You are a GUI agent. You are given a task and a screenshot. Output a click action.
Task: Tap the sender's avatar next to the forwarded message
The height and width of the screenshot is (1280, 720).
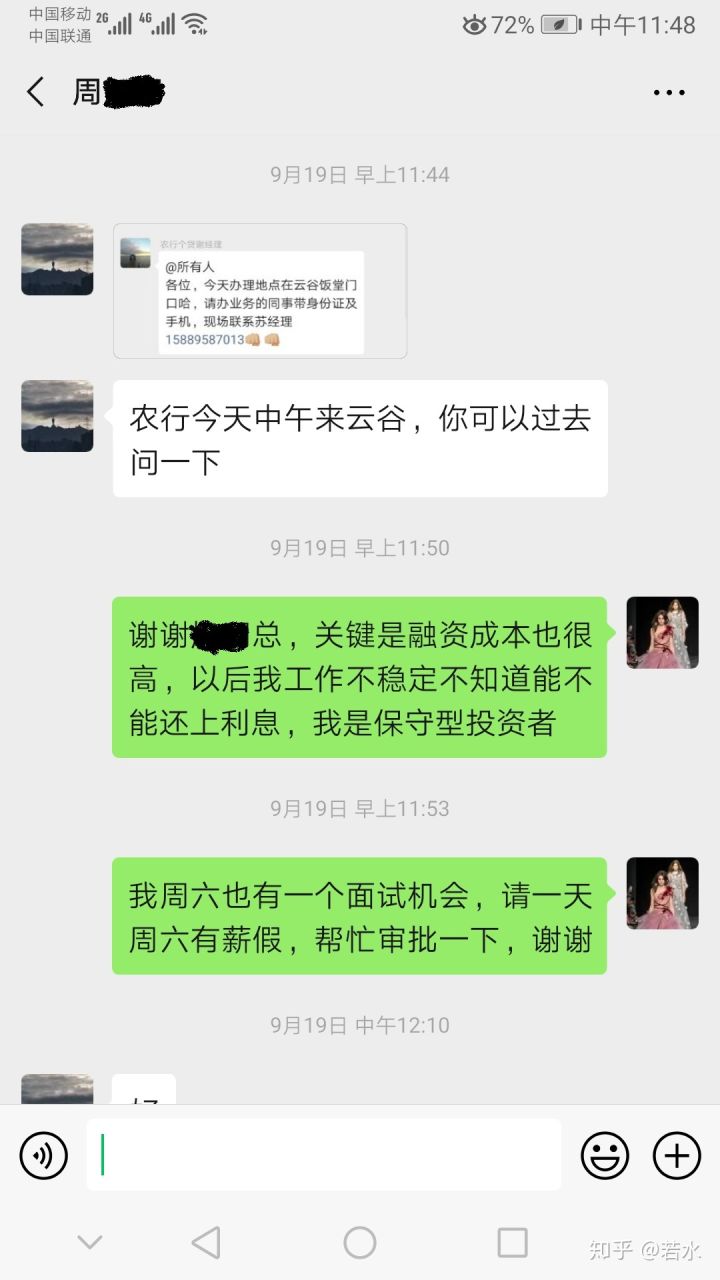pos(57,259)
